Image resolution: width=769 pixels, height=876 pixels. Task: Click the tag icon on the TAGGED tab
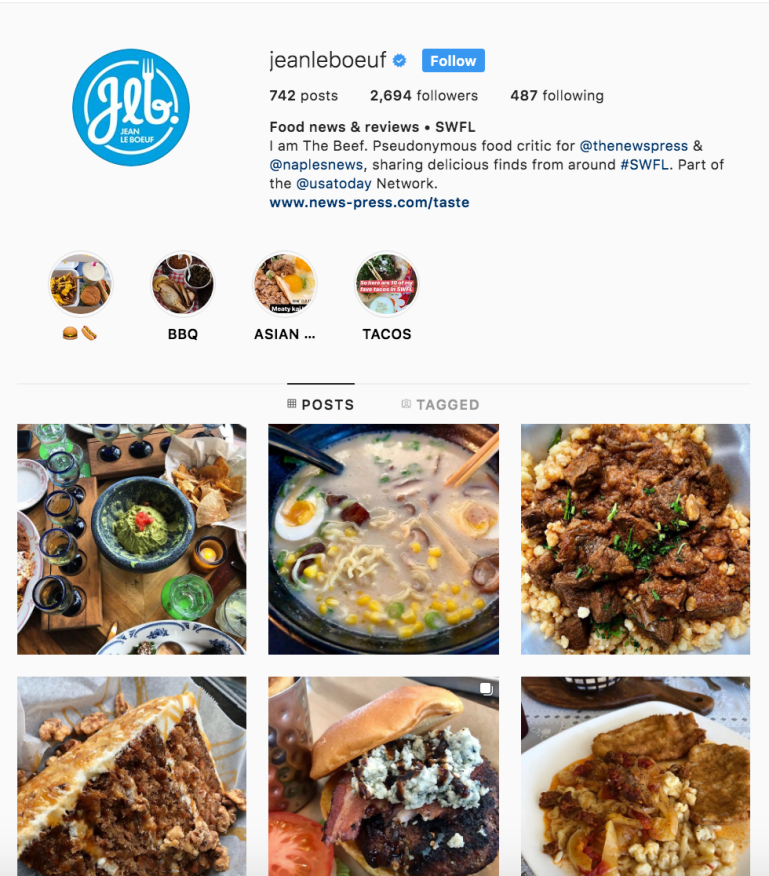coord(406,404)
